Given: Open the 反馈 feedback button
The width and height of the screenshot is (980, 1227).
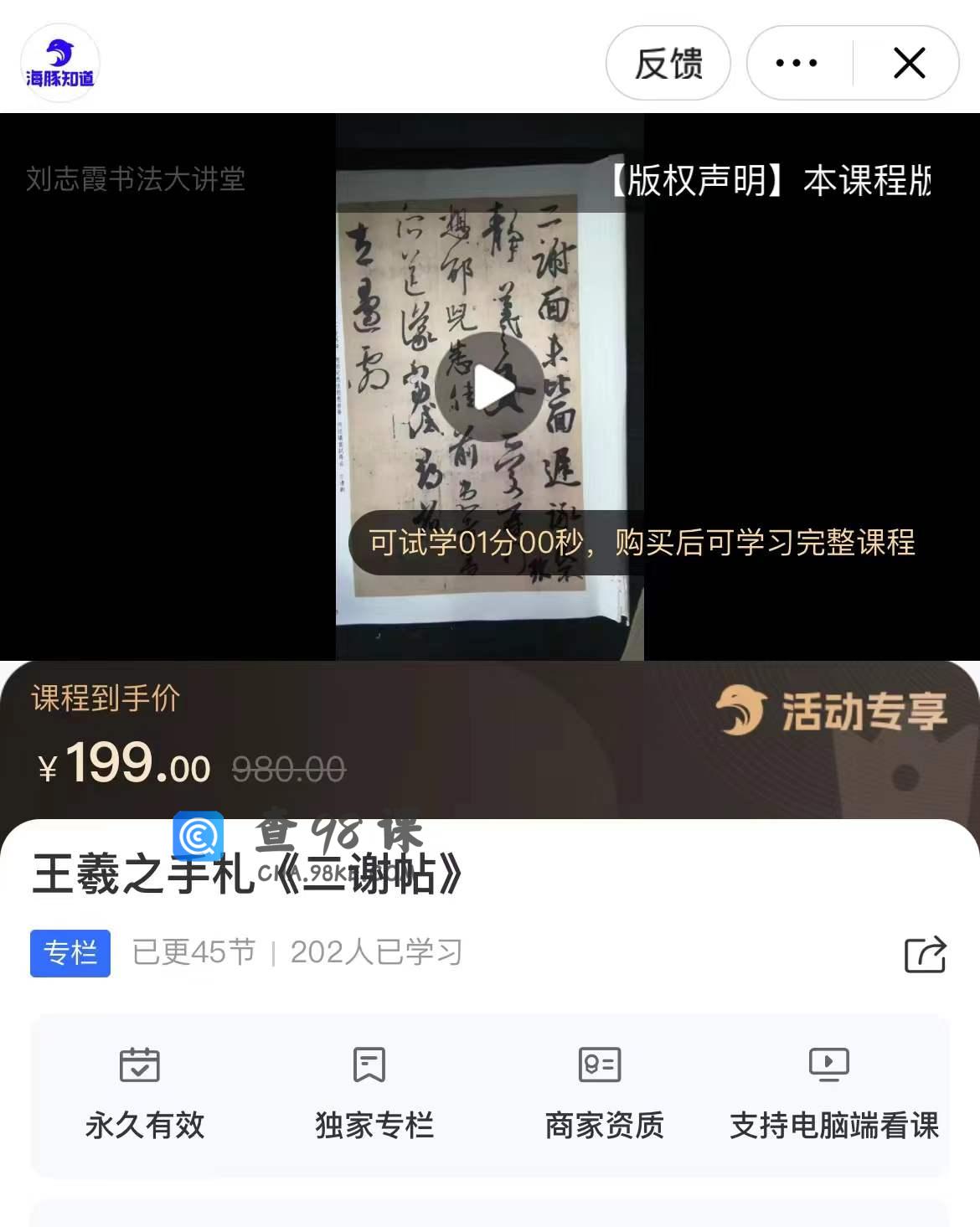Looking at the screenshot, I should (668, 64).
